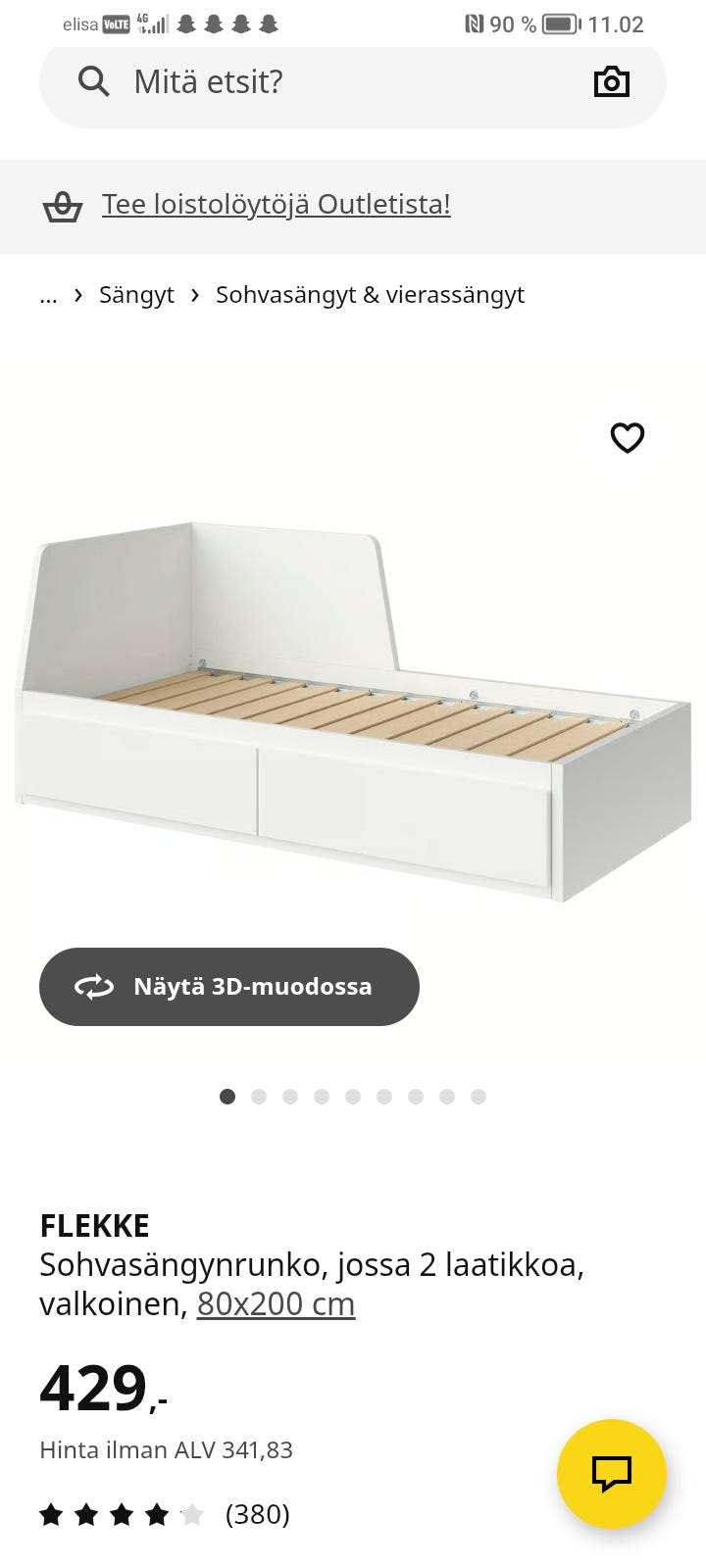Viewport: 706px width, 1568px height.
Task: Open the "Tee loistolöytöjä Outletista!" link
Action: click(x=276, y=205)
